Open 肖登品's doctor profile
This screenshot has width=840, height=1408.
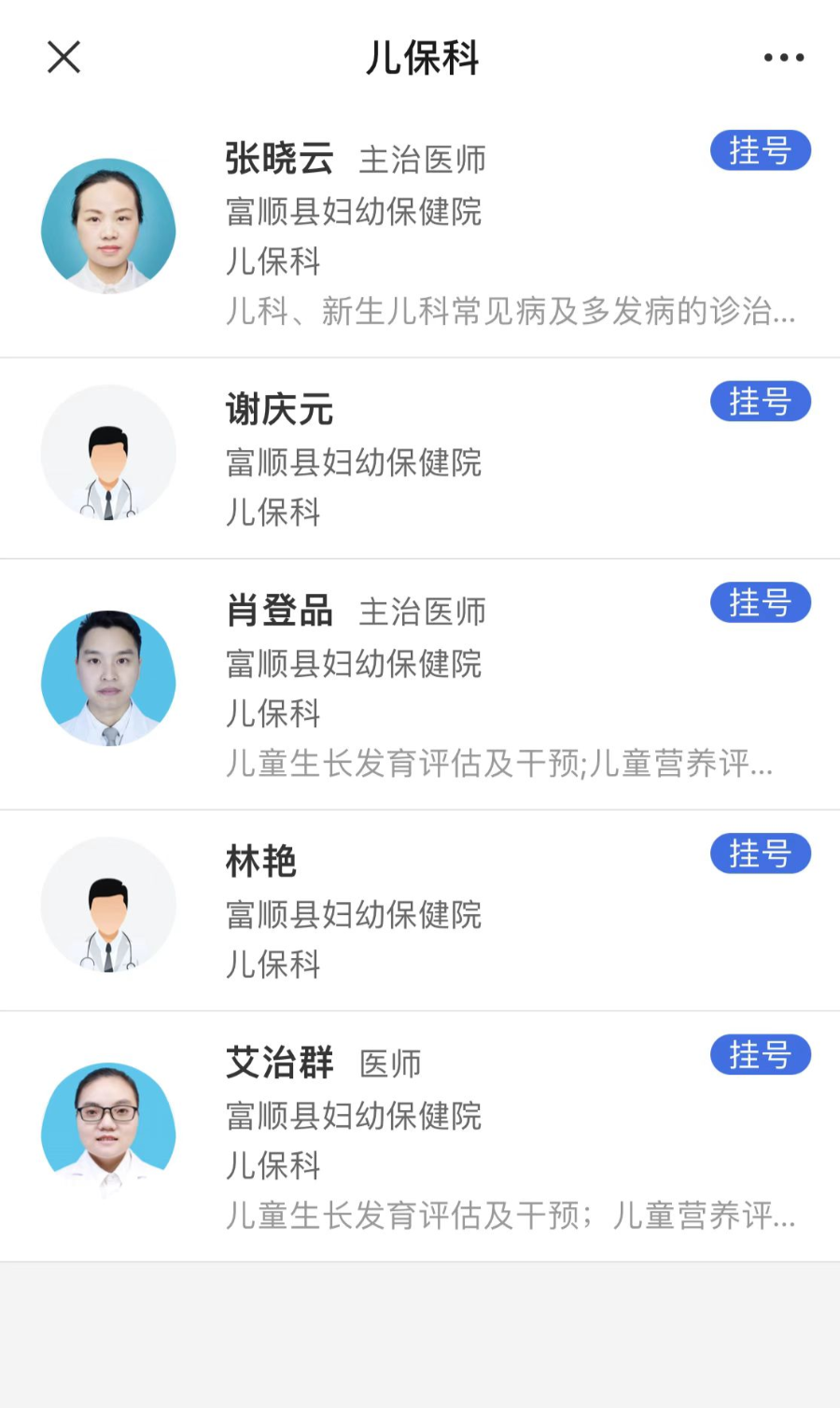click(x=420, y=686)
